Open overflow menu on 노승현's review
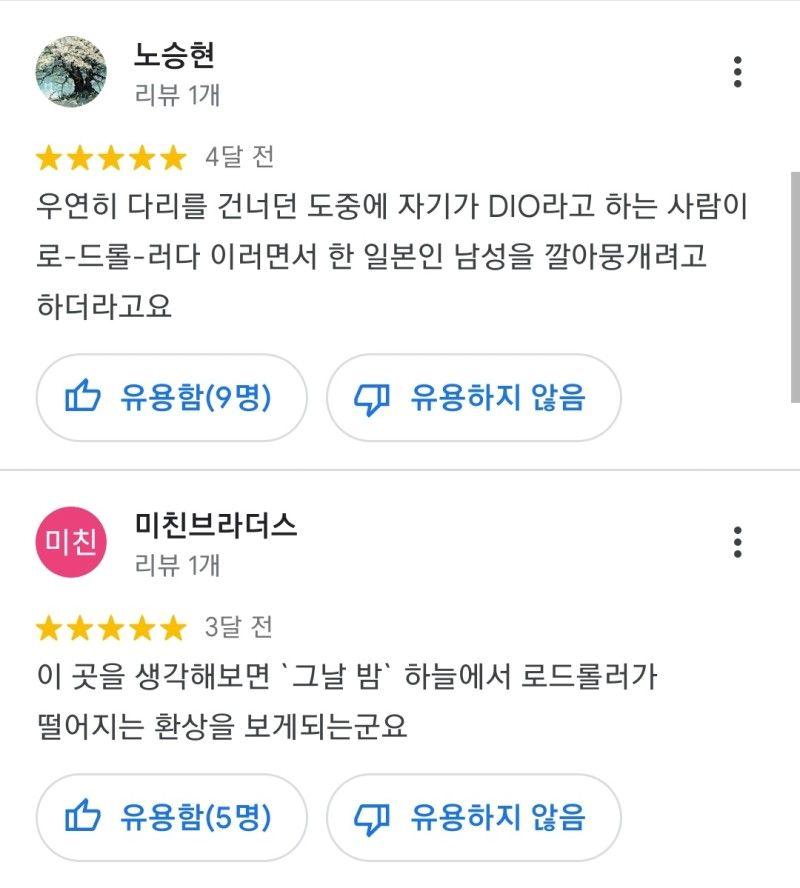The image size is (800, 888). point(737,72)
